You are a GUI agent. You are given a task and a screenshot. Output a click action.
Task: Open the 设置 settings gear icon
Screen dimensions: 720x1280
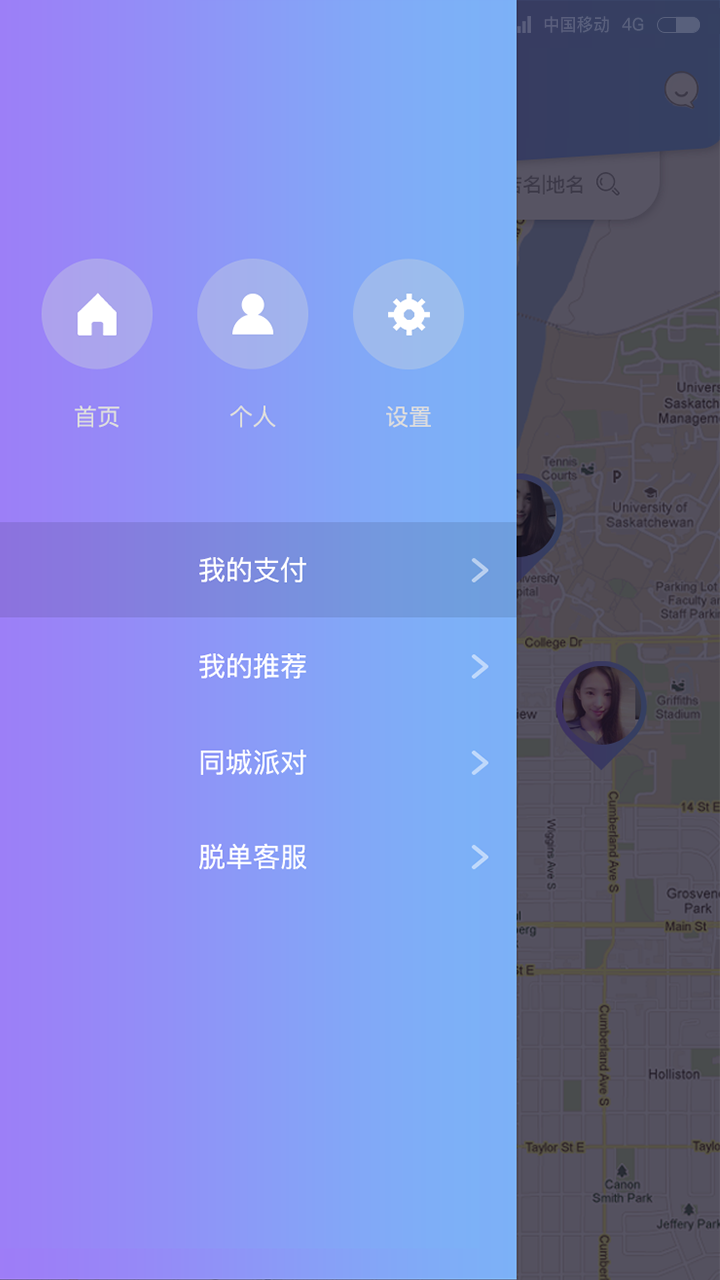pyautogui.click(x=408, y=313)
